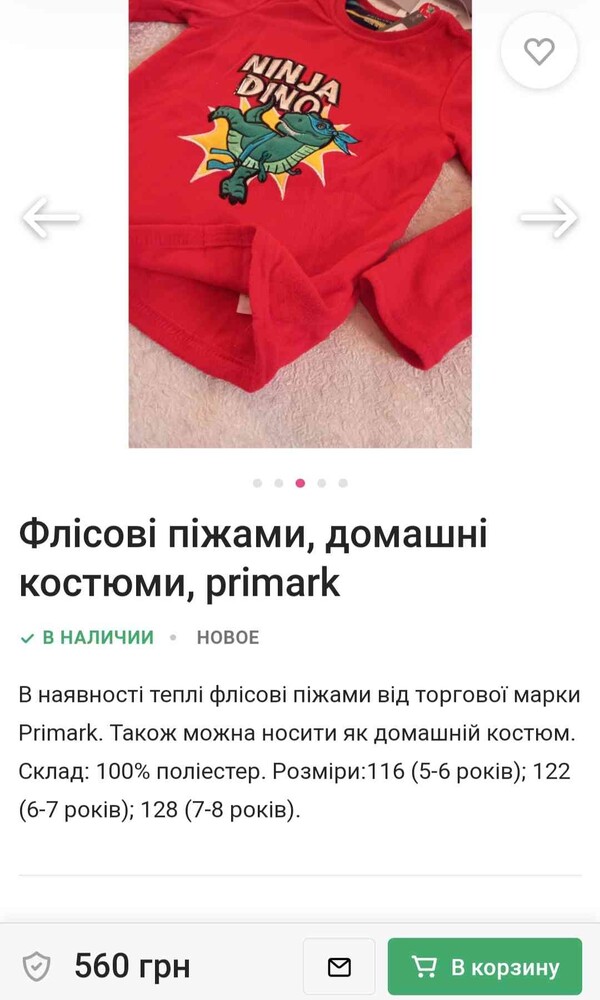The height and width of the screenshot is (1000, 600).
Task: Tap the «В корзину» button
Action: tap(485, 967)
